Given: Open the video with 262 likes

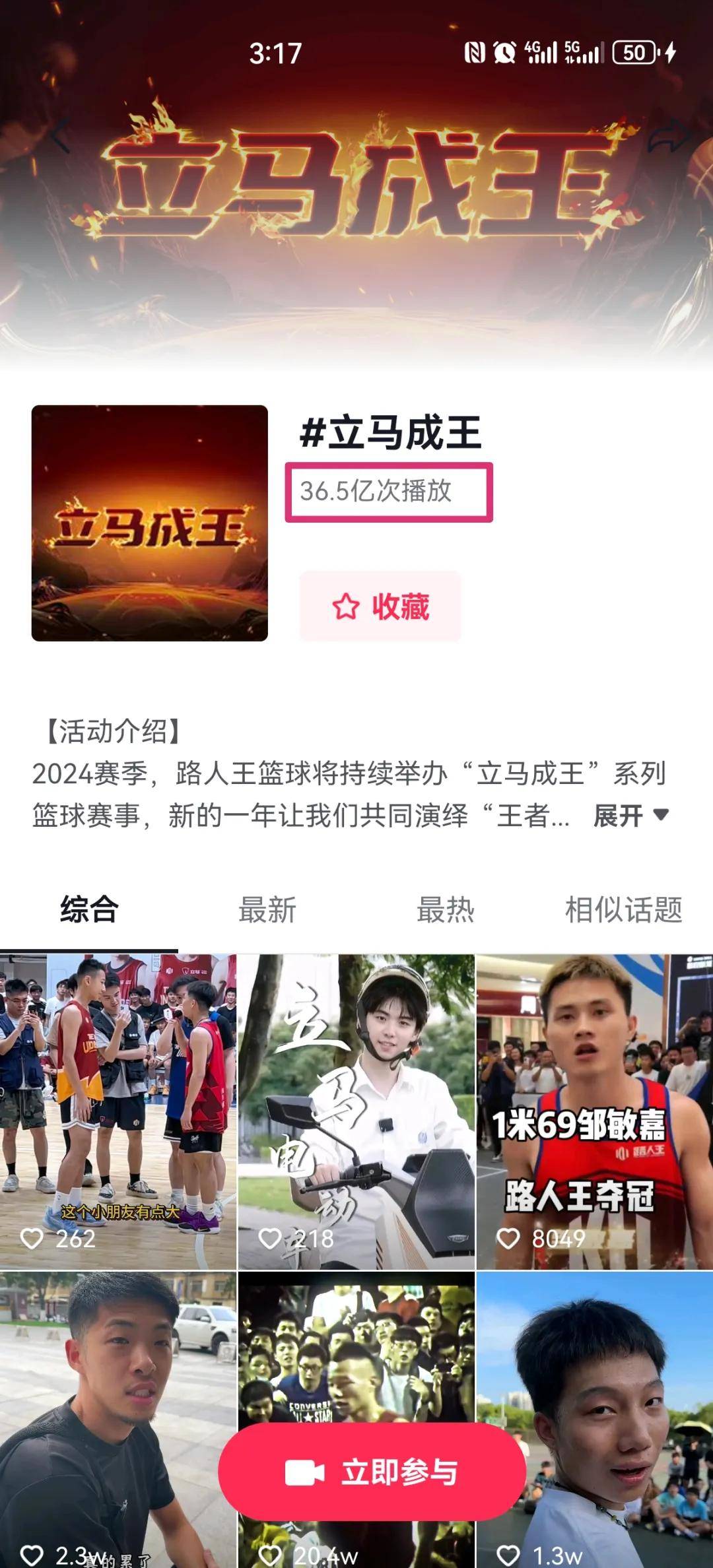Looking at the screenshot, I should click(118, 1111).
